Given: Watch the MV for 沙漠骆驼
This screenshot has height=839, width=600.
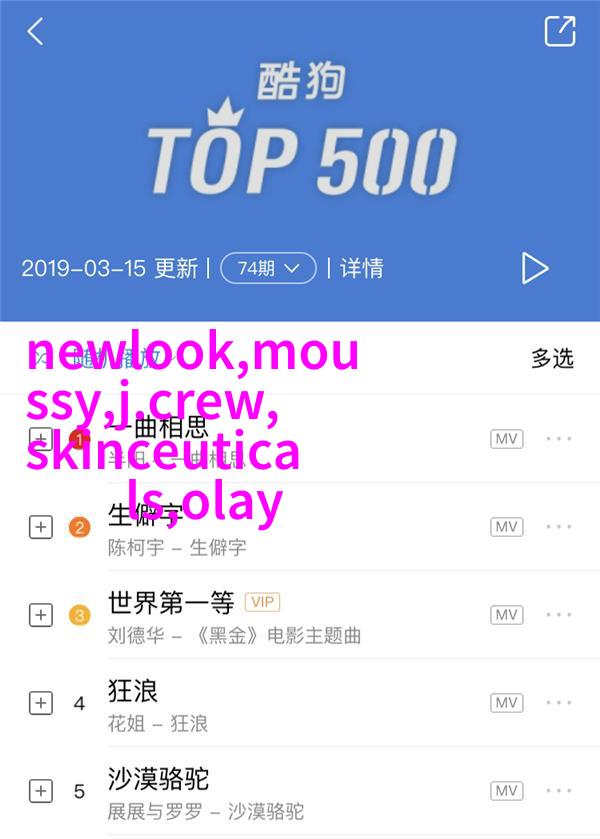Looking at the screenshot, I should point(506,791).
